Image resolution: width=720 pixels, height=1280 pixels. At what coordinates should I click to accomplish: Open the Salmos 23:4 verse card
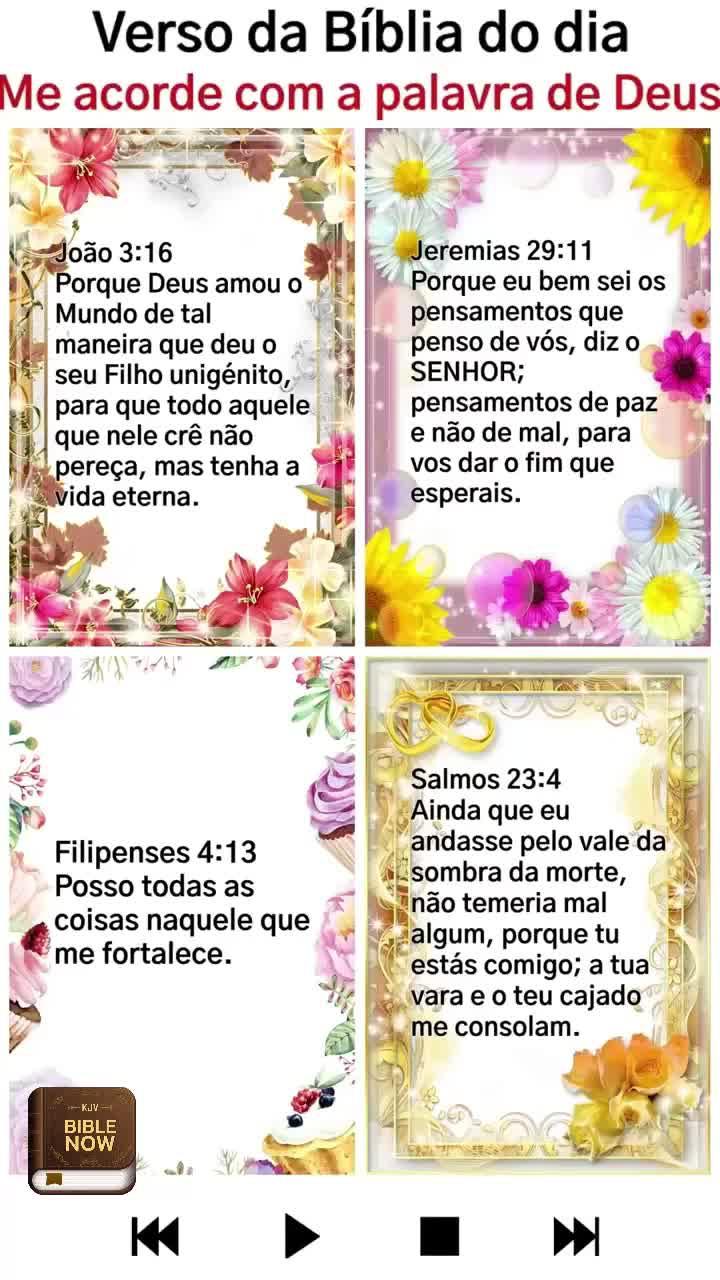(540, 900)
